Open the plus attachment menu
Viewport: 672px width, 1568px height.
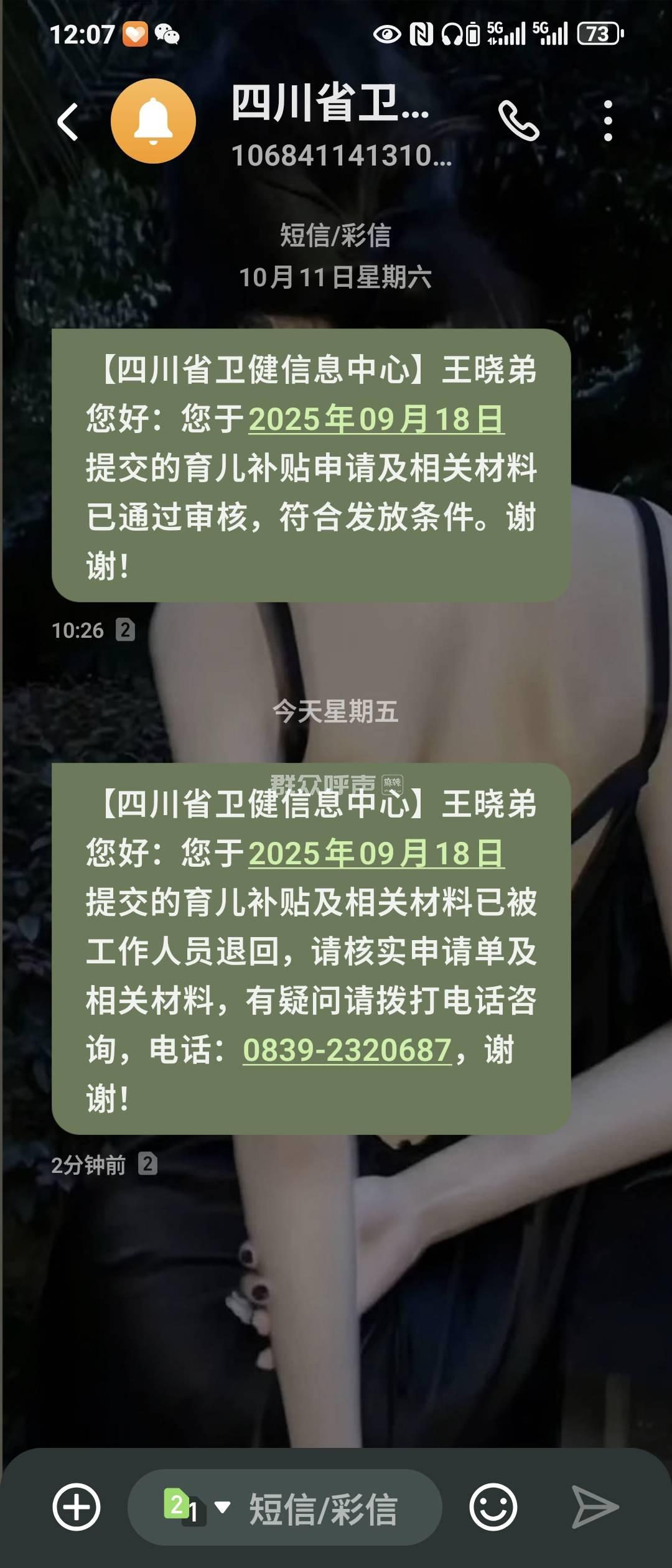(x=76, y=1507)
